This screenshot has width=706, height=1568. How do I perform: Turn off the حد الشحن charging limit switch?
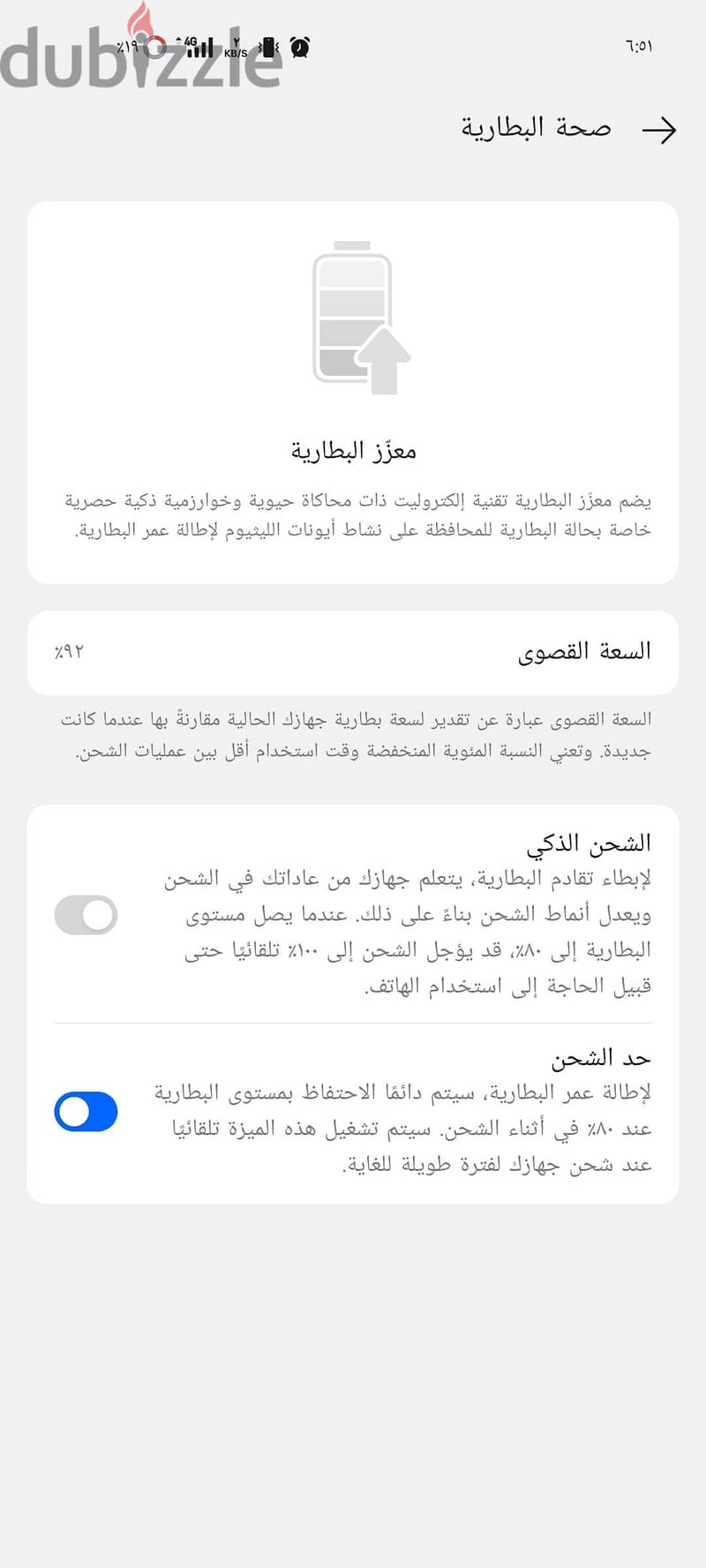pos(86,1112)
